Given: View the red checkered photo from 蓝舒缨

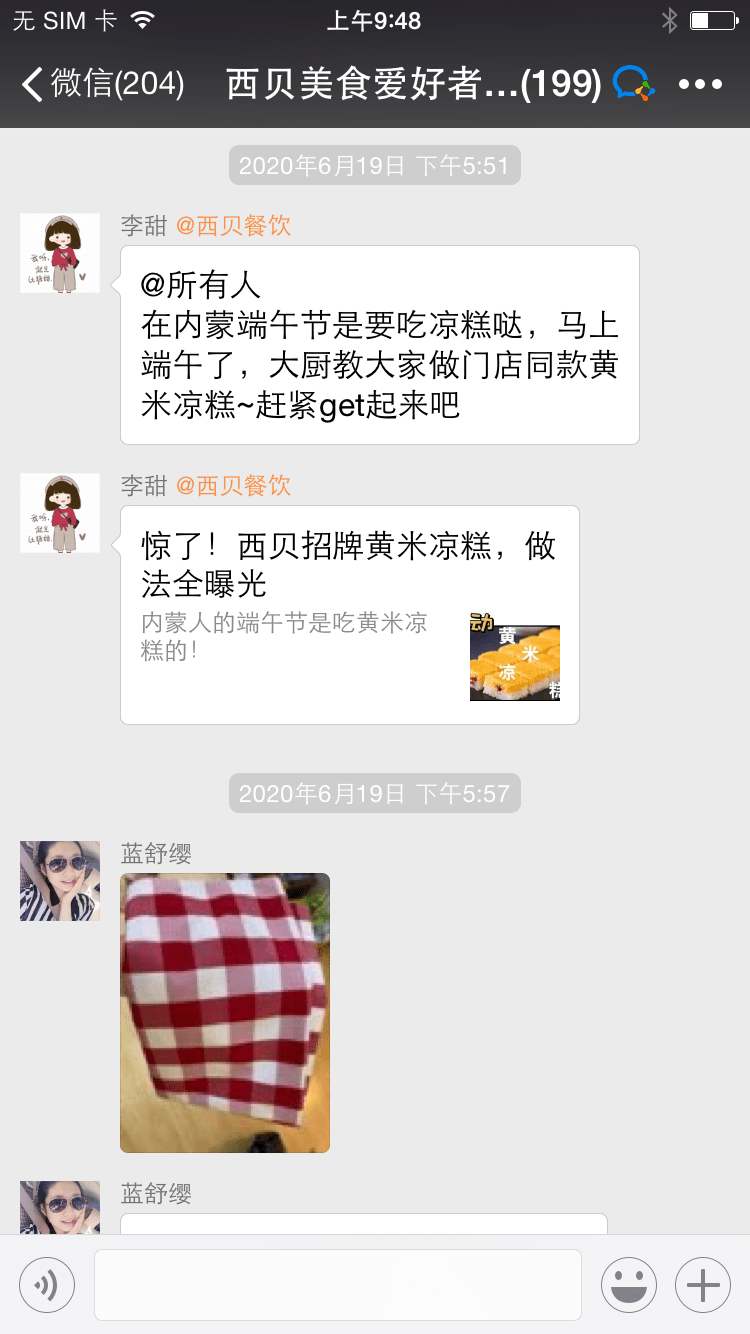Looking at the screenshot, I should (x=225, y=1012).
